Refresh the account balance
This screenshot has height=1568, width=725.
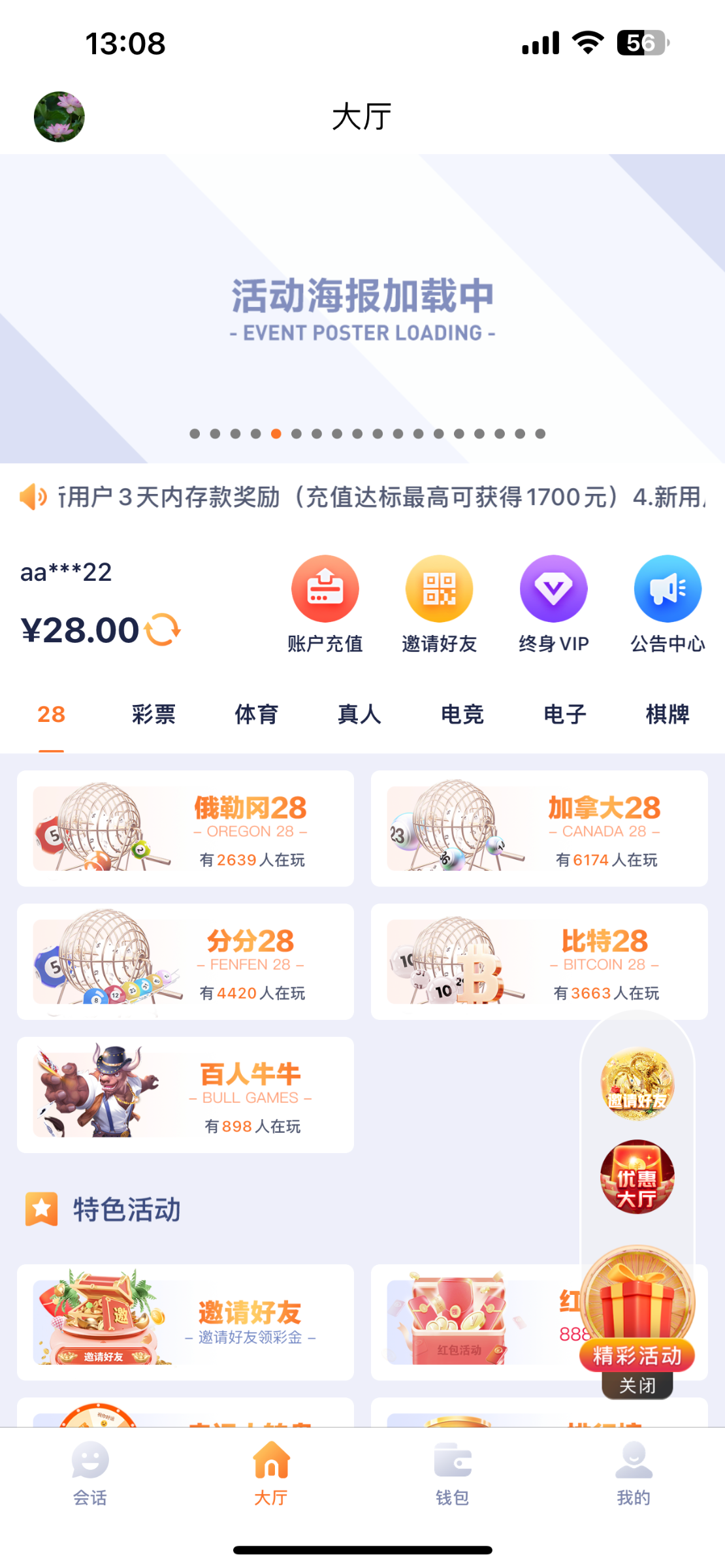coord(162,630)
